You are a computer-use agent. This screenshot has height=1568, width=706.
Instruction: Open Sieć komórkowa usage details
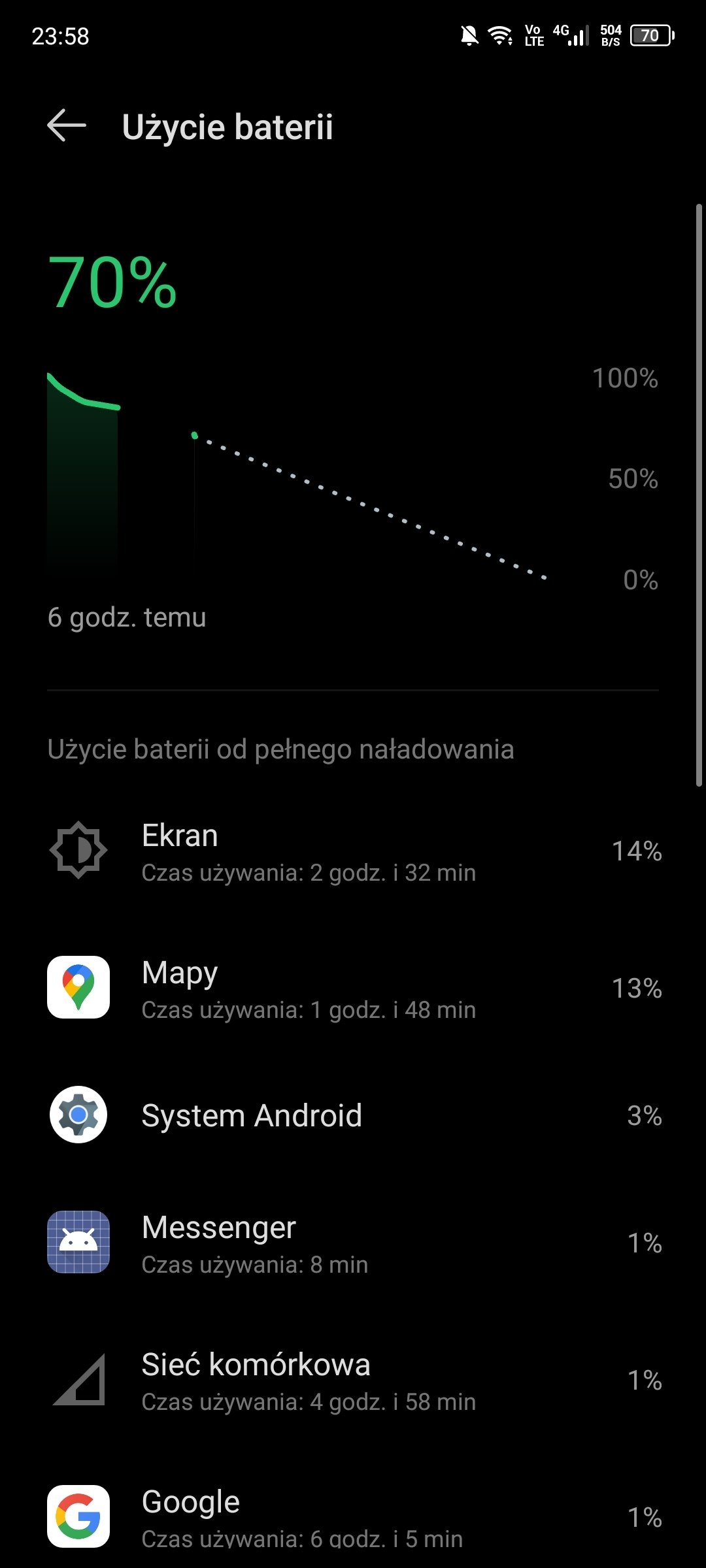353,1380
